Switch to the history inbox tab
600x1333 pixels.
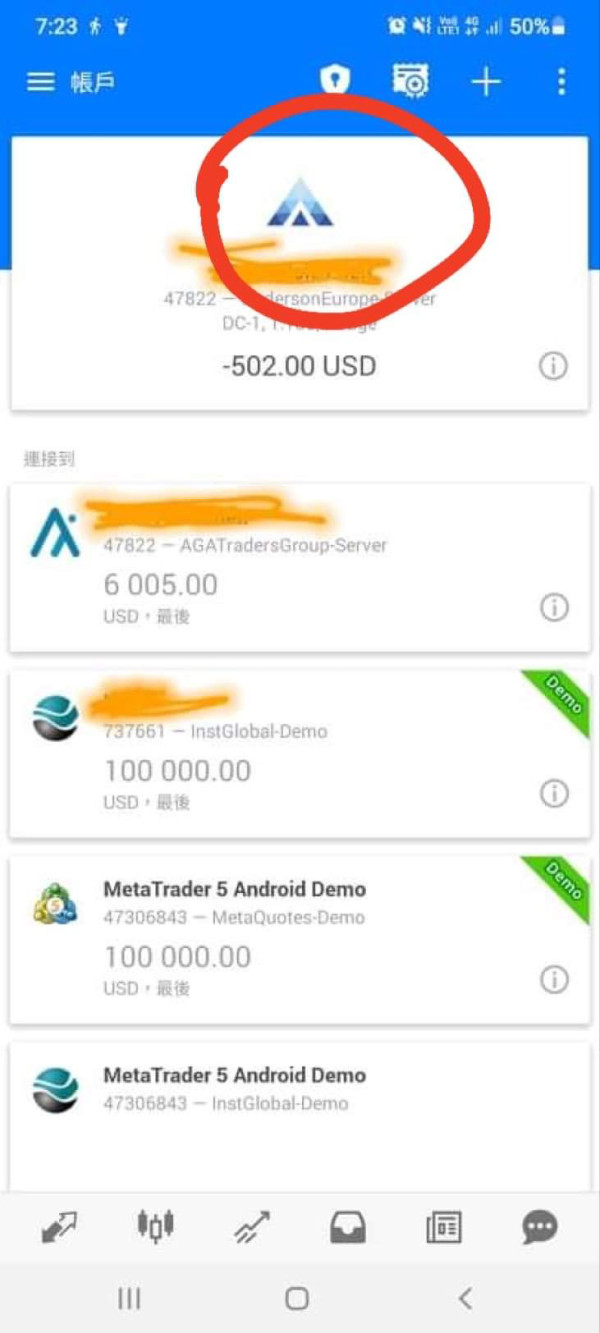click(348, 1227)
